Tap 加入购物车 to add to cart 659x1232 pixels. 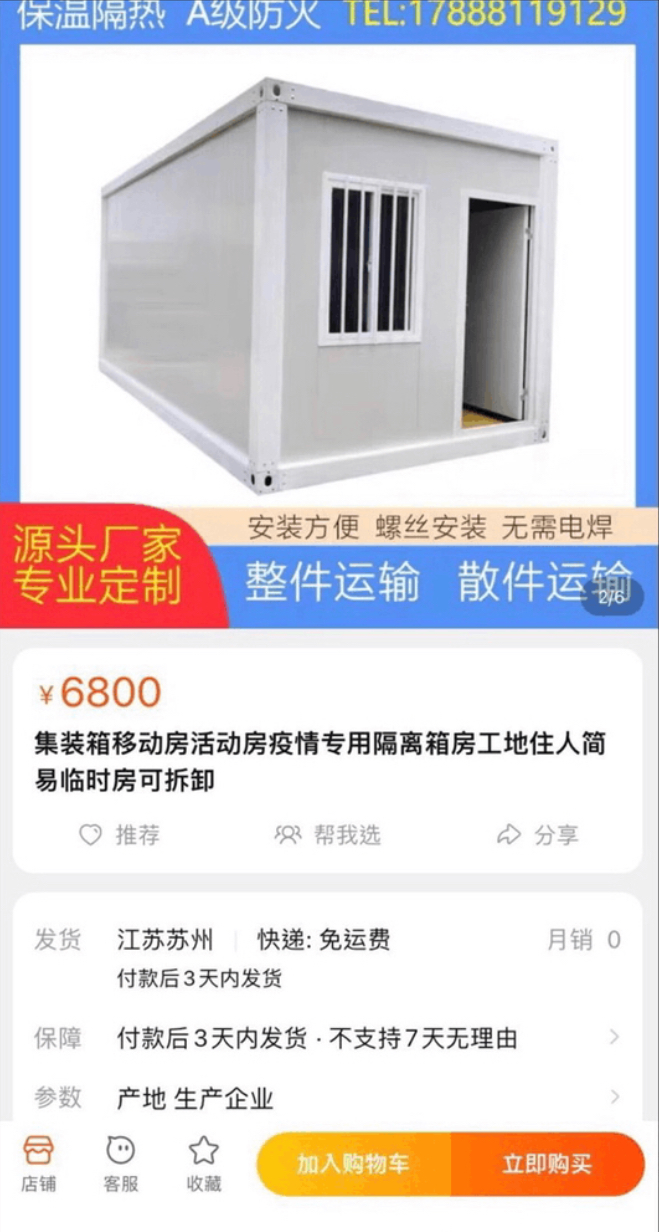point(353,1164)
